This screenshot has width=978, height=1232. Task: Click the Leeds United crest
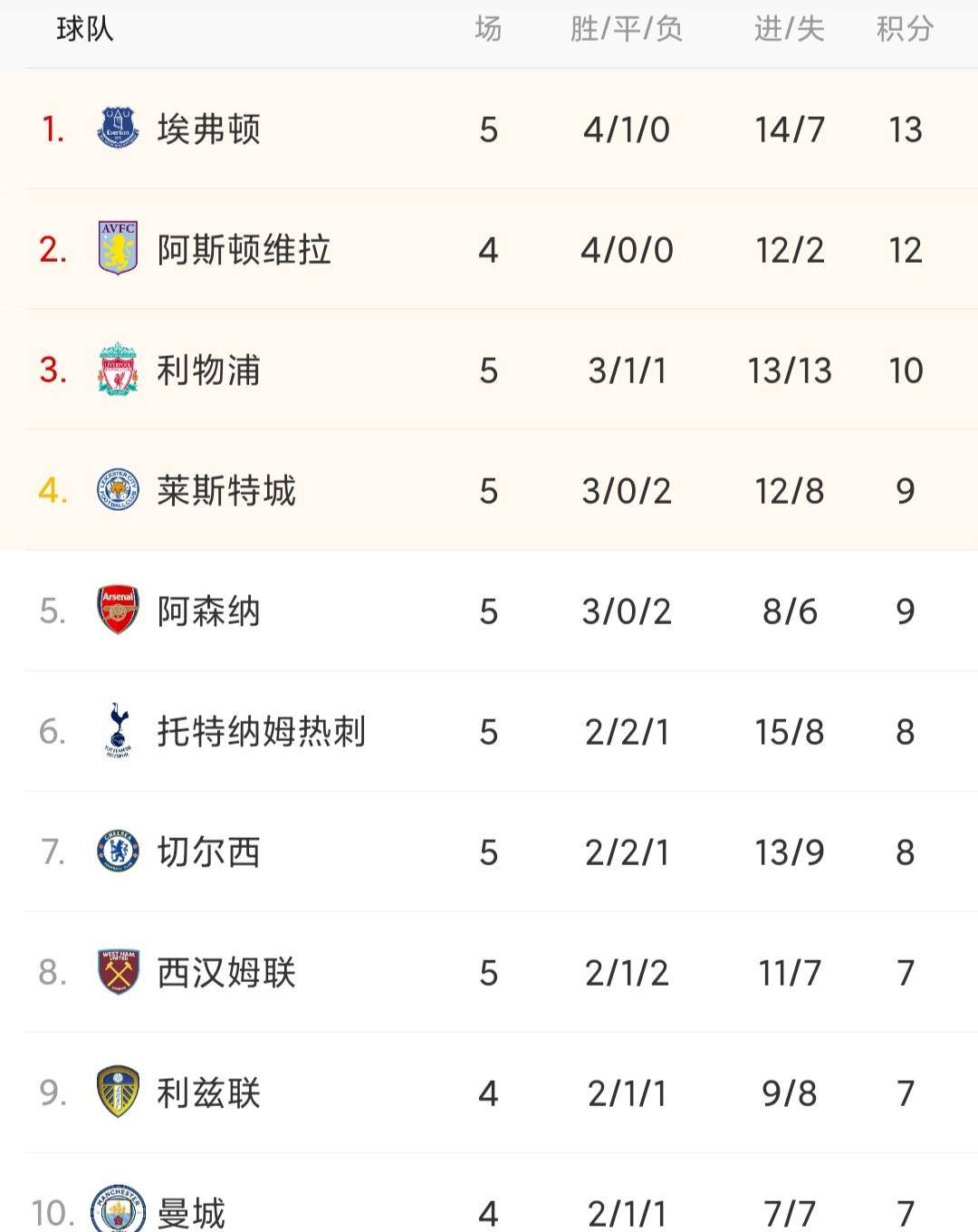pyautogui.click(x=118, y=1092)
